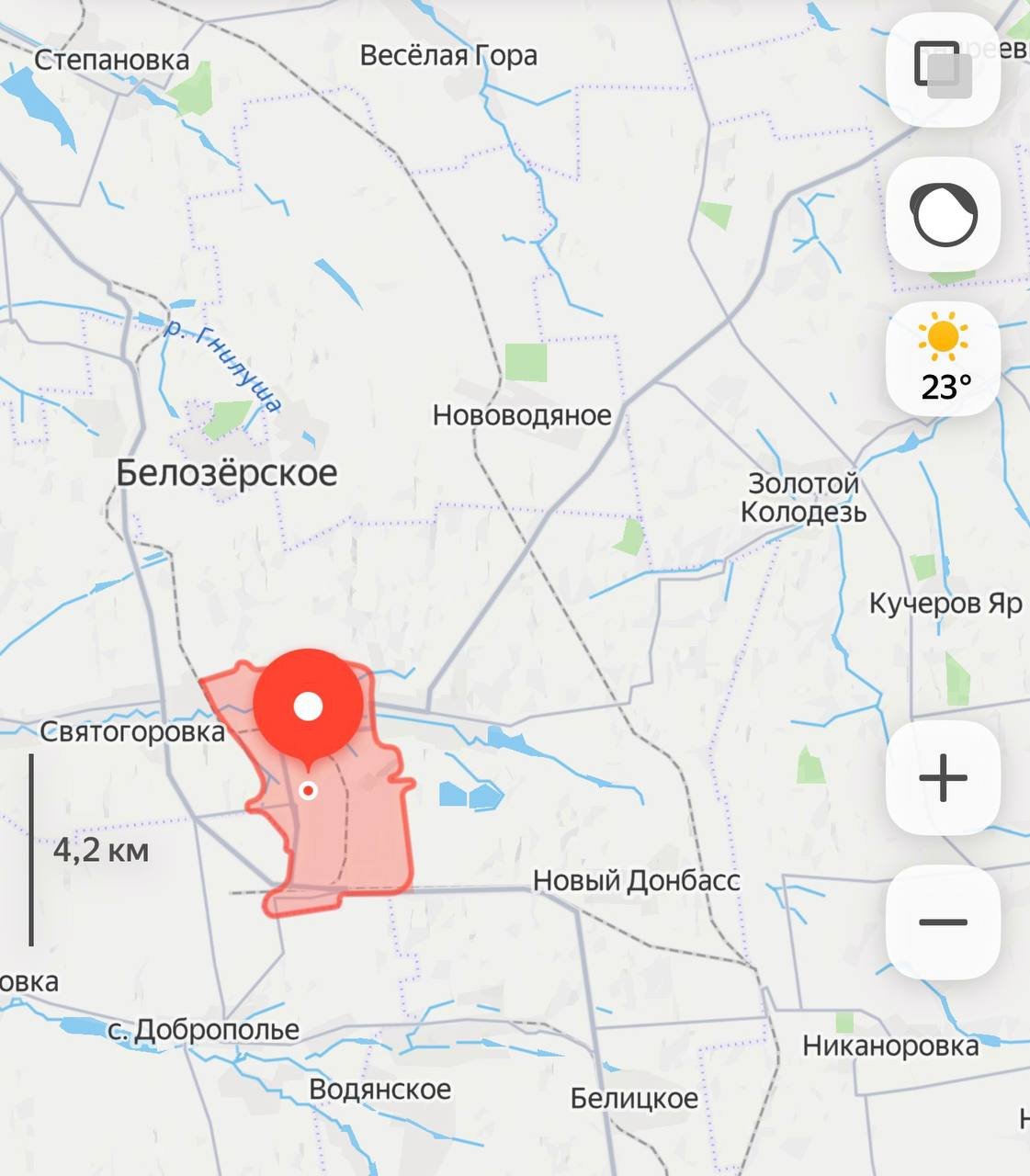
Task: Select the Новый Донбасс place label
Action: [x=637, y=881]
